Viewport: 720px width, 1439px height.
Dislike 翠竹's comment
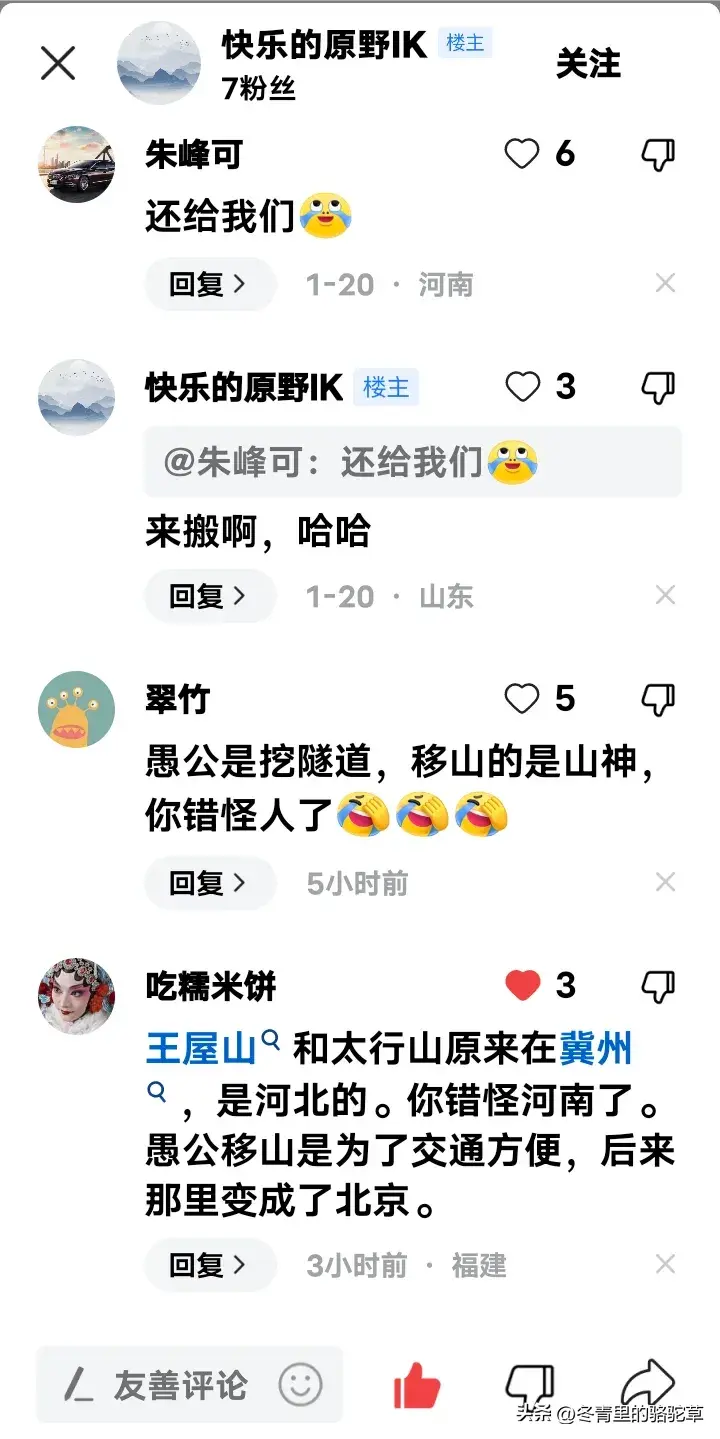[657, 699]
